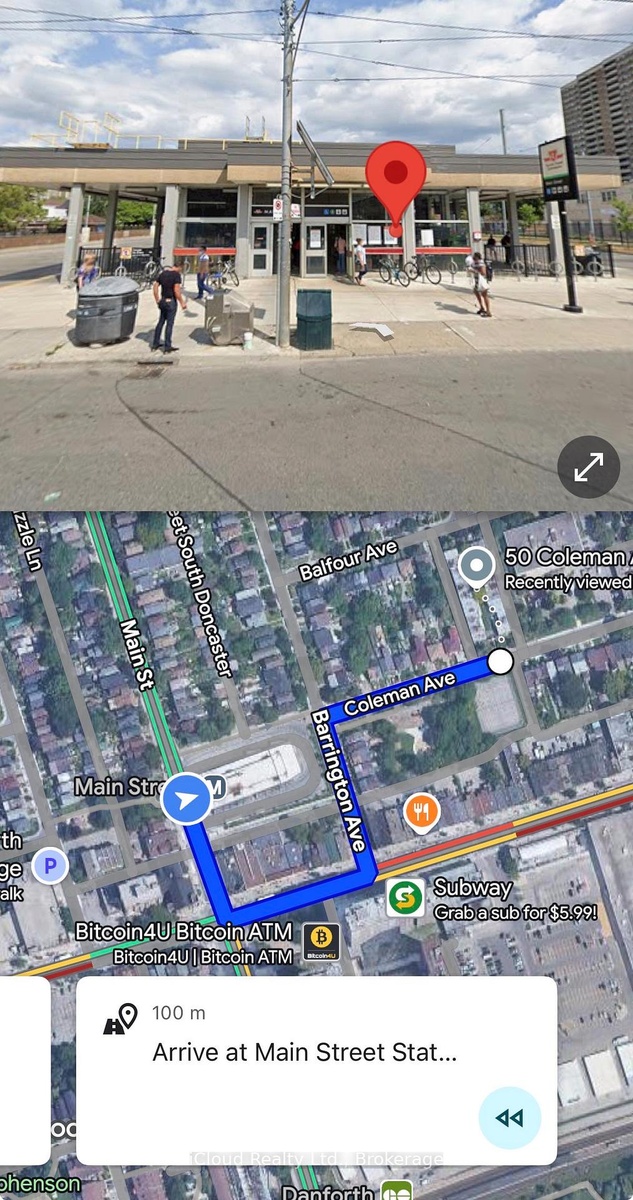Open the Arrive at Main Street Station step card
633x1200 pixels.
(x=305, y=1052)
